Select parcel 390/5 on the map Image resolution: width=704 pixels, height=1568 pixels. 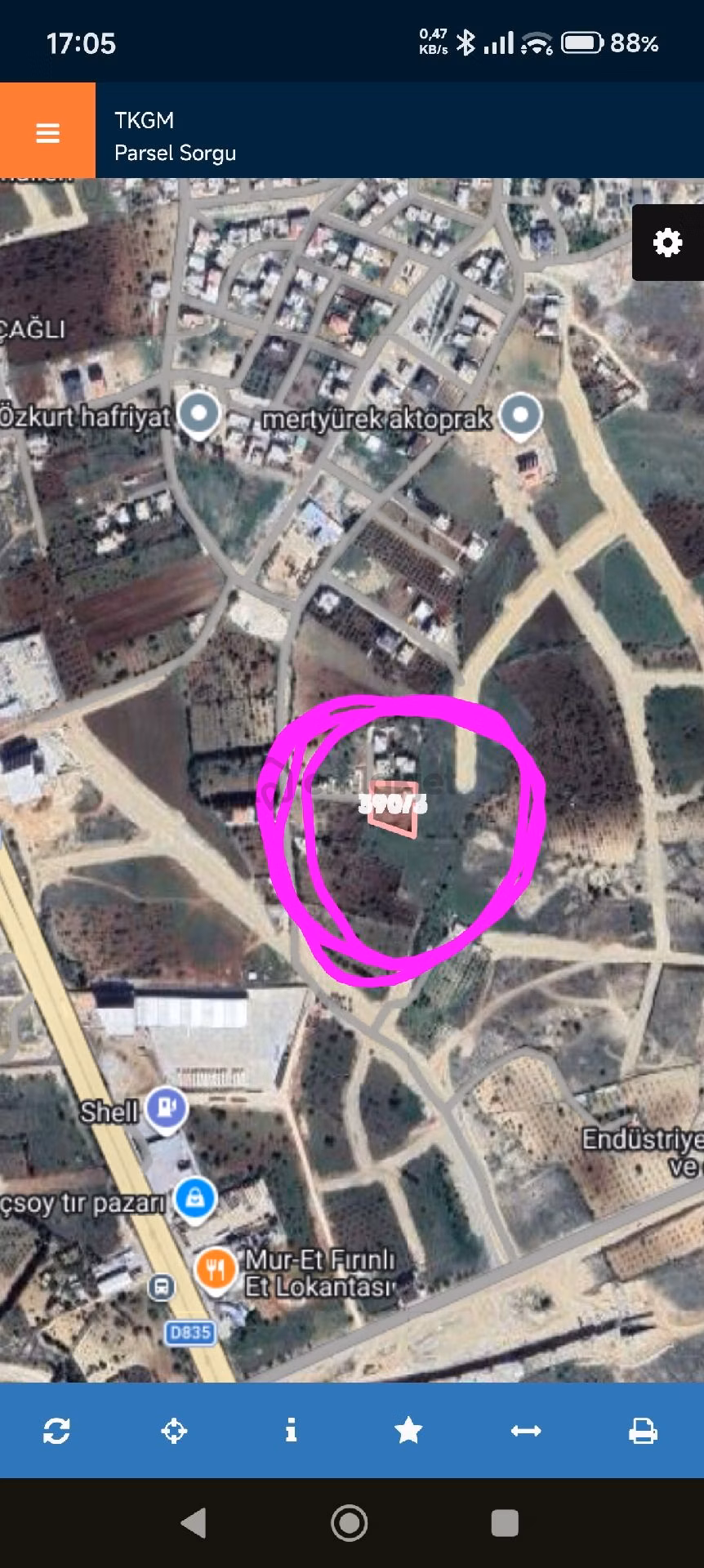tap(394, 807)
